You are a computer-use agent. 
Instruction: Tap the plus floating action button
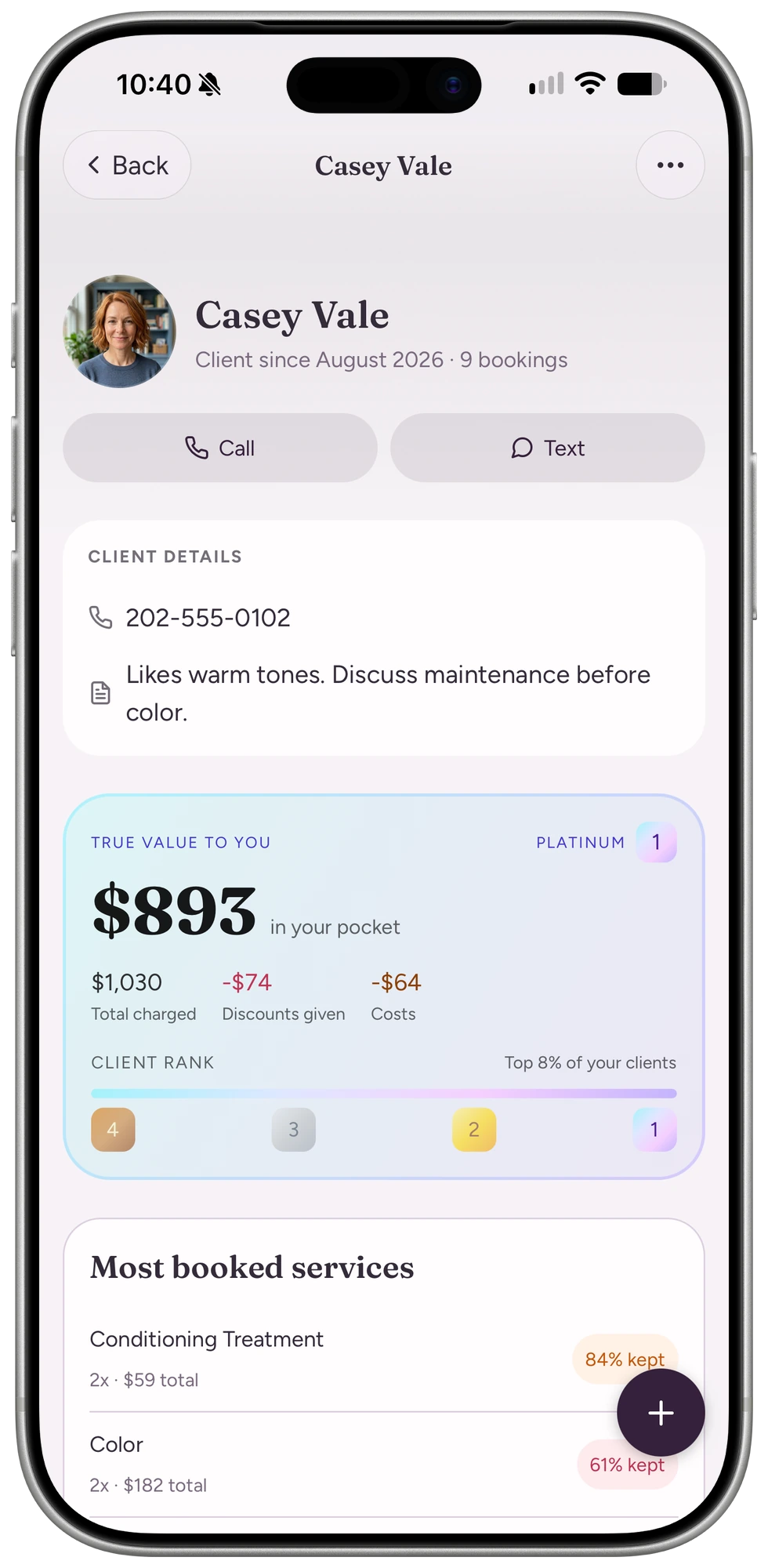pos(661,1413)
